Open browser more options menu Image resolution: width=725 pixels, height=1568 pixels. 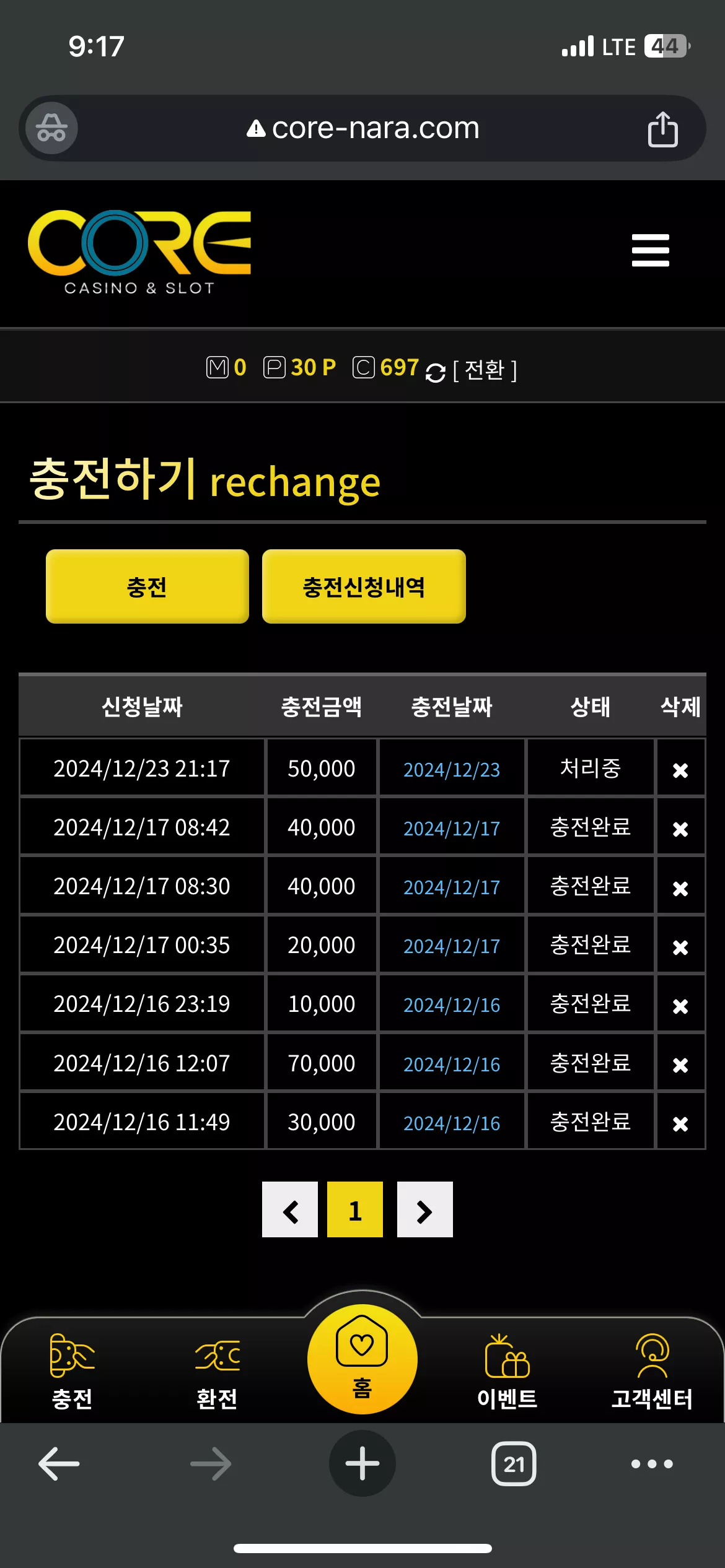652,1464
